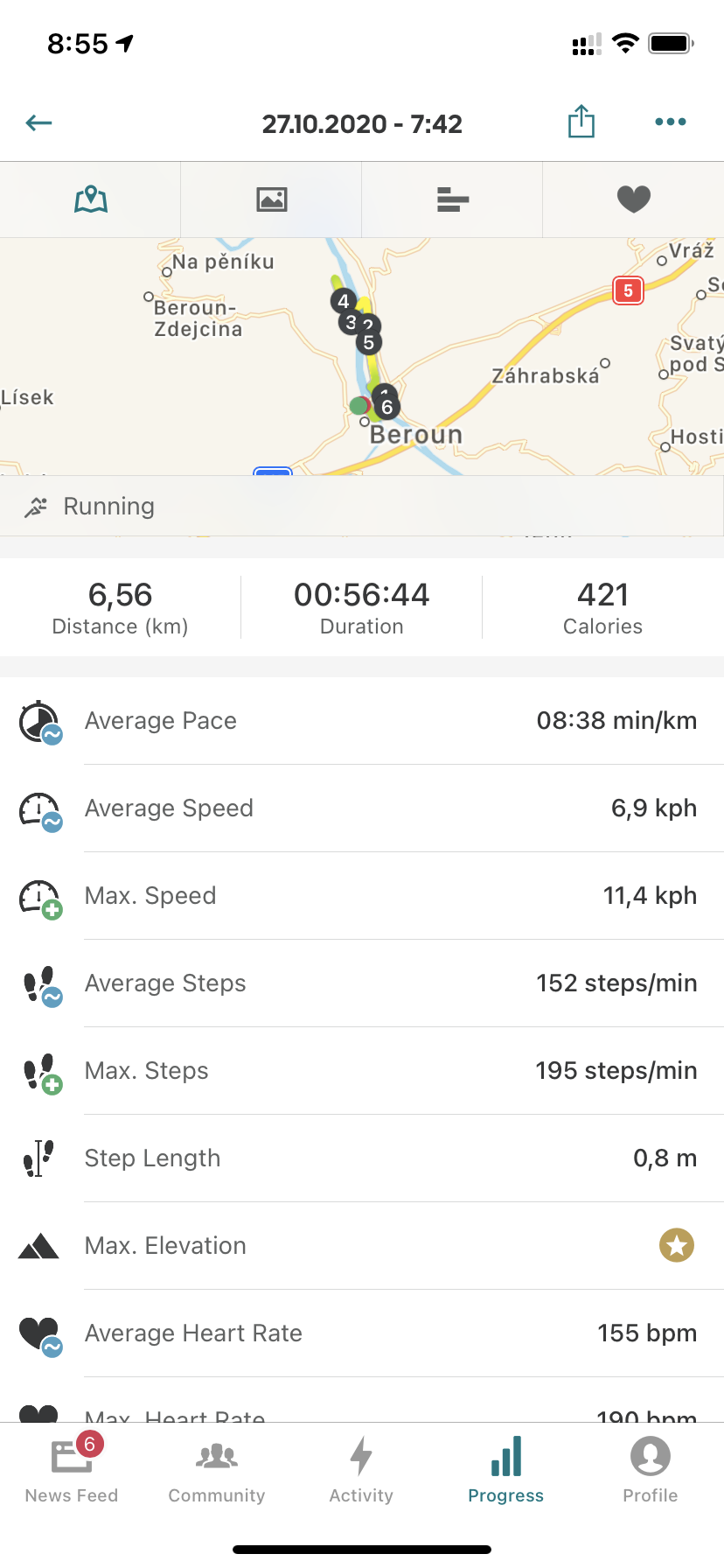Switch to the heart rate tab
724x1568 pixels.
[634, 199]
